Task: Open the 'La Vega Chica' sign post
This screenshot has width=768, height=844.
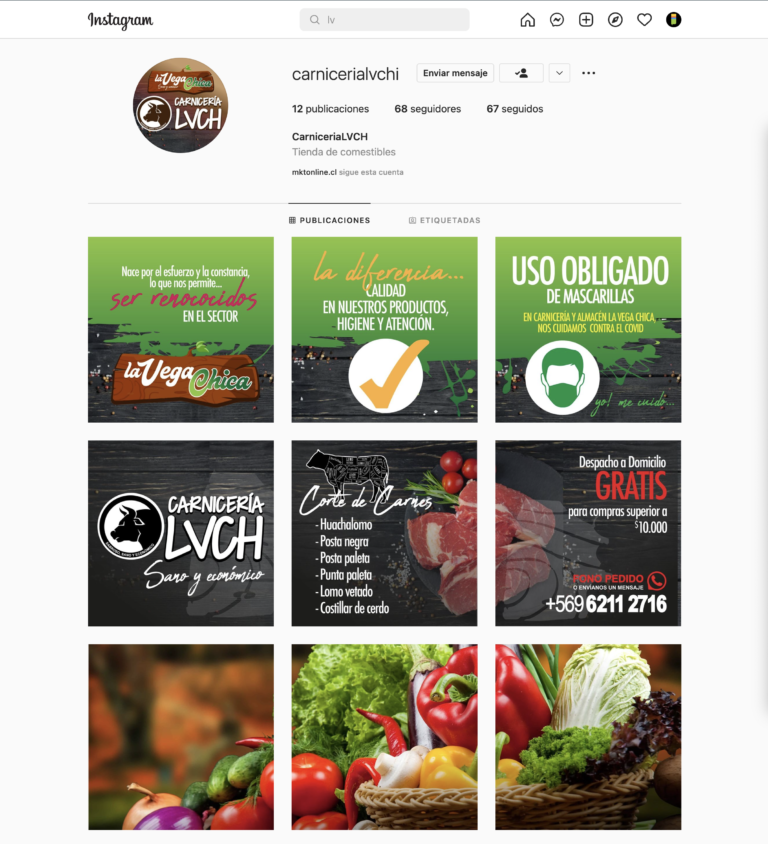Action: pyautogui.click(x=181, y=329)
